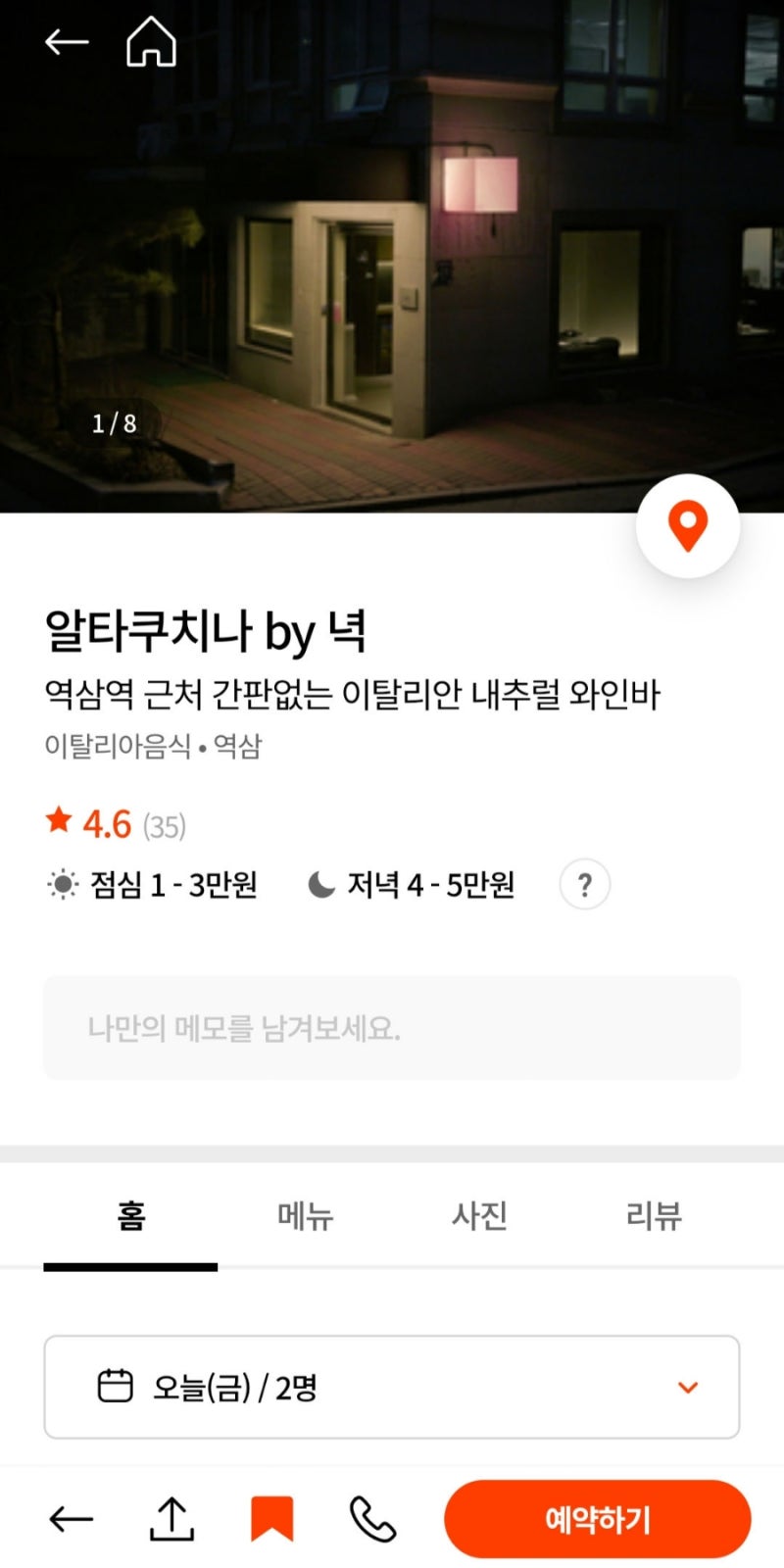Go to the app home screen
Image resolution: width=784 pixels, height=1568 pixels.
151,42
